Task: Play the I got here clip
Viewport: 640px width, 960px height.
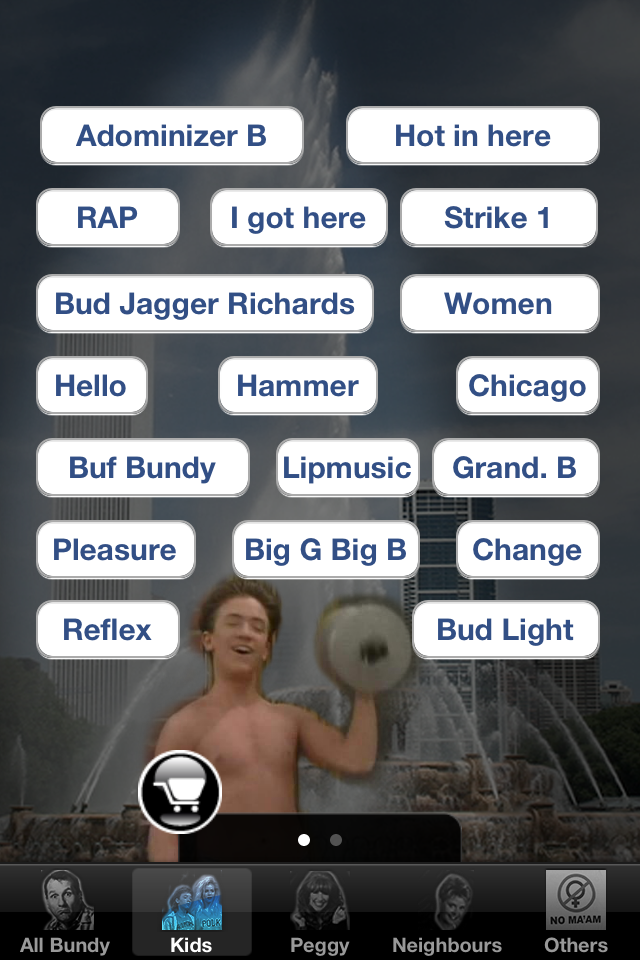Action: [298, 218]
